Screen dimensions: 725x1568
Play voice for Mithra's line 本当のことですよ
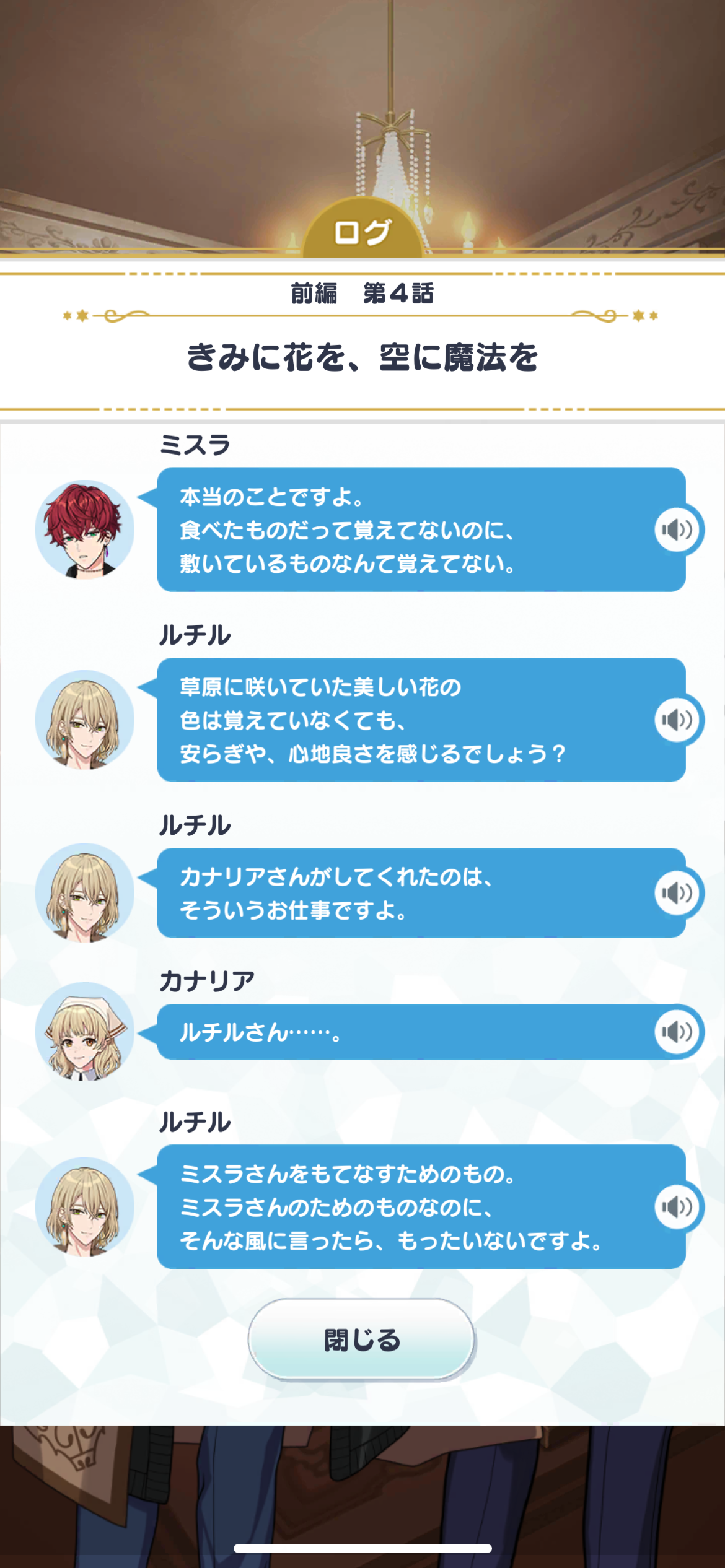pos(677,529)
